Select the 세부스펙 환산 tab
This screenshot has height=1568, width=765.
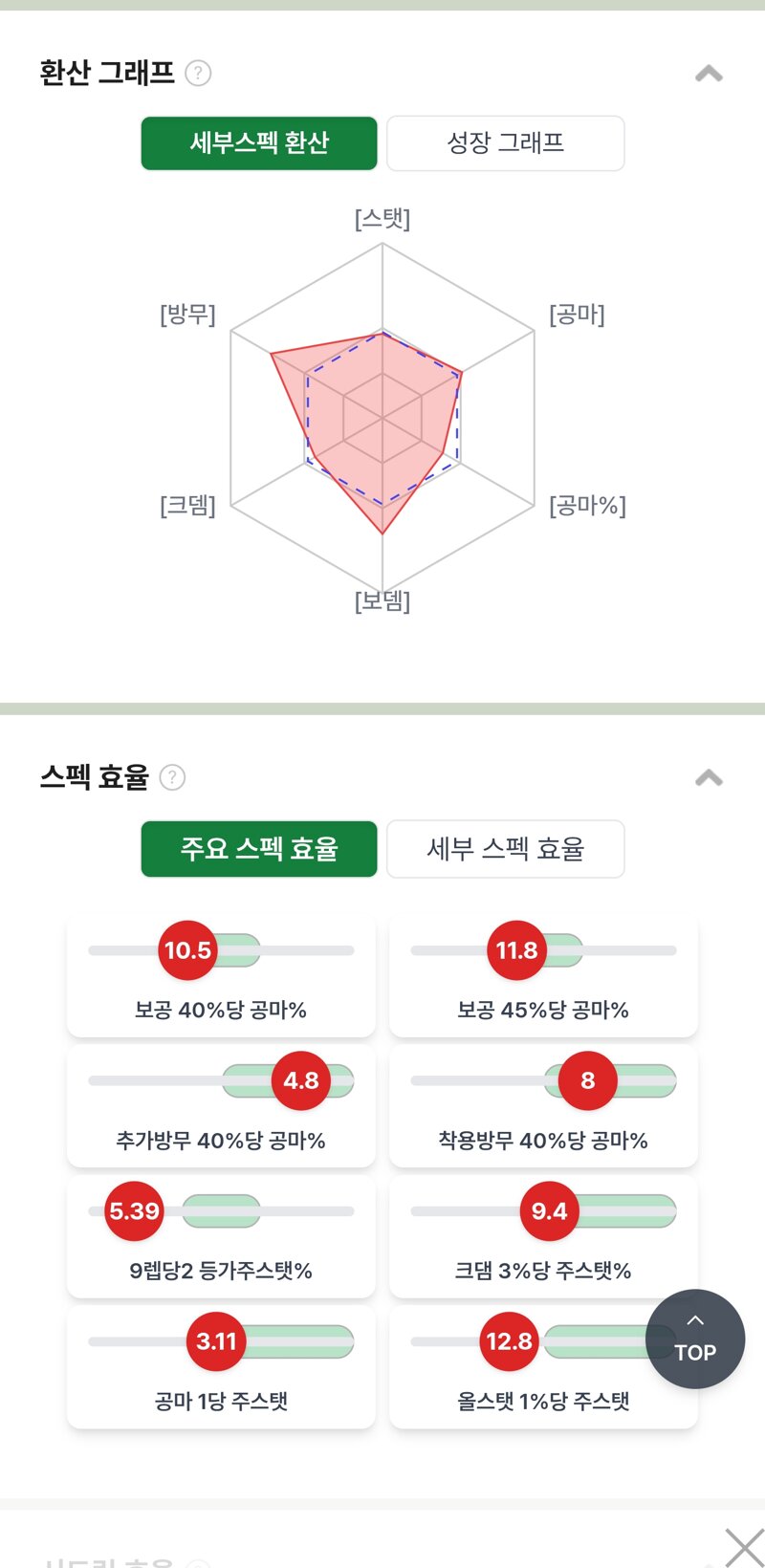pyautogui.click(x=259, y=143)
